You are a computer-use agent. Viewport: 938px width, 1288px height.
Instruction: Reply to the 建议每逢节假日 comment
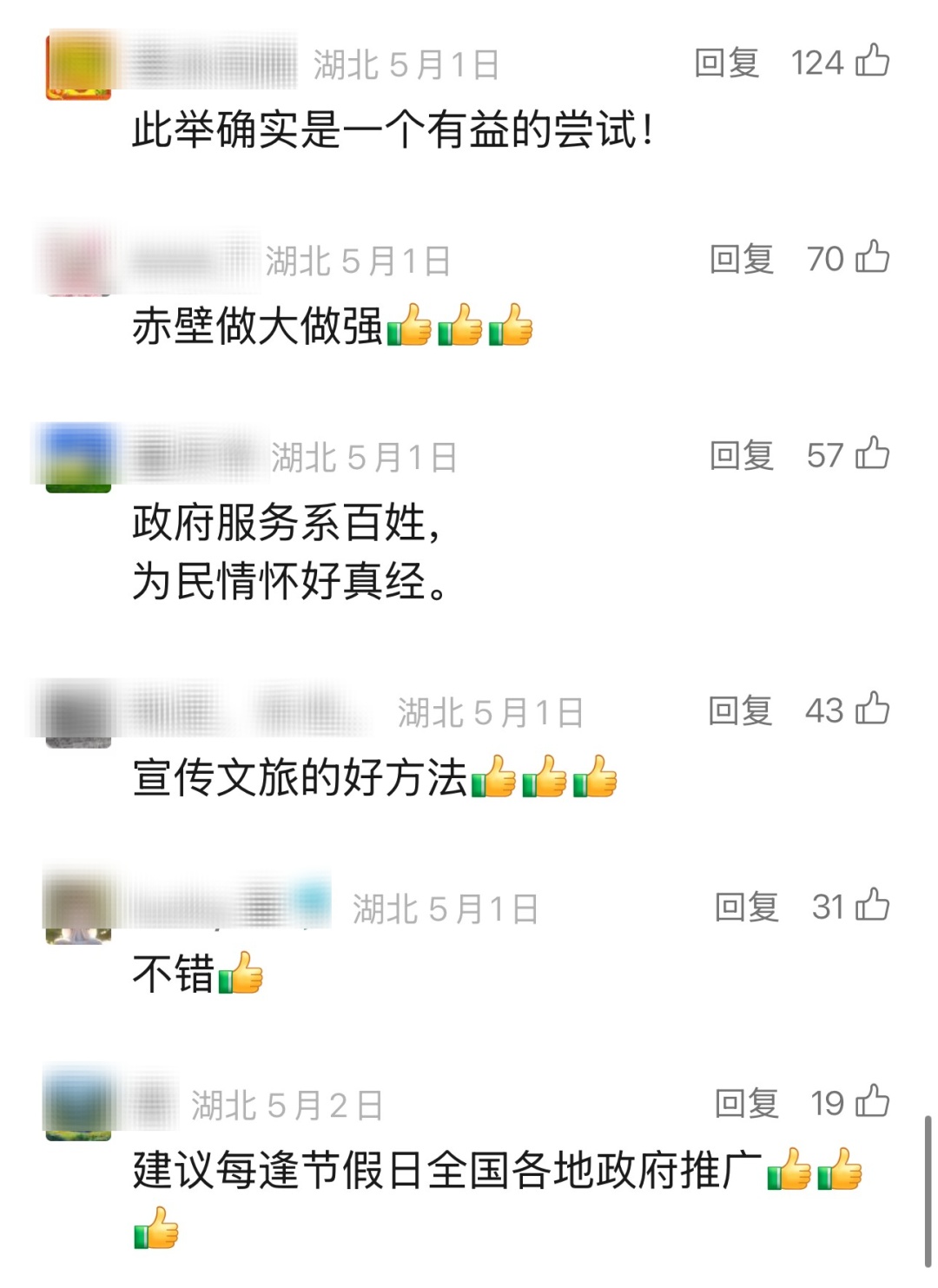[x=746, y=1103]
